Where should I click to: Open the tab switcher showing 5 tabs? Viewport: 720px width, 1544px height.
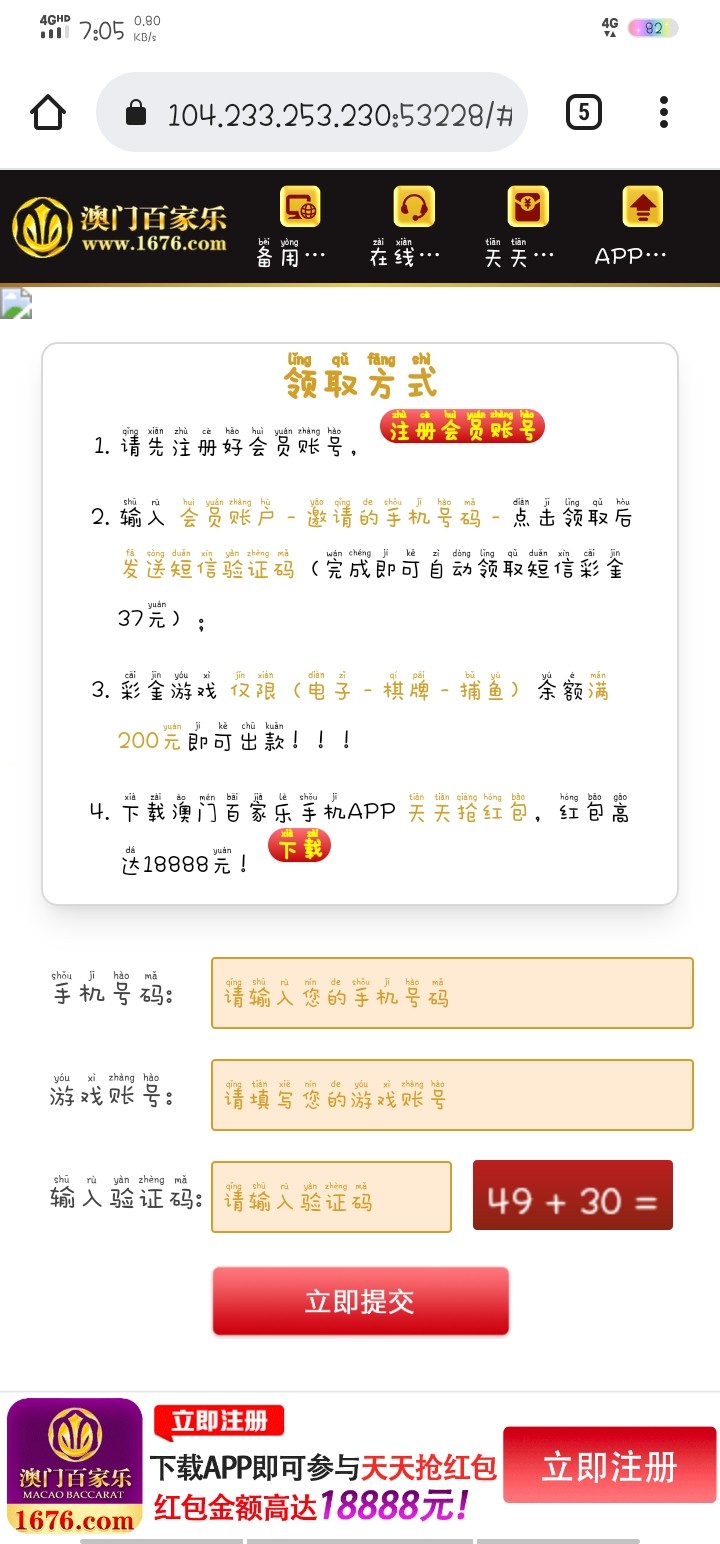click(584, 112)
